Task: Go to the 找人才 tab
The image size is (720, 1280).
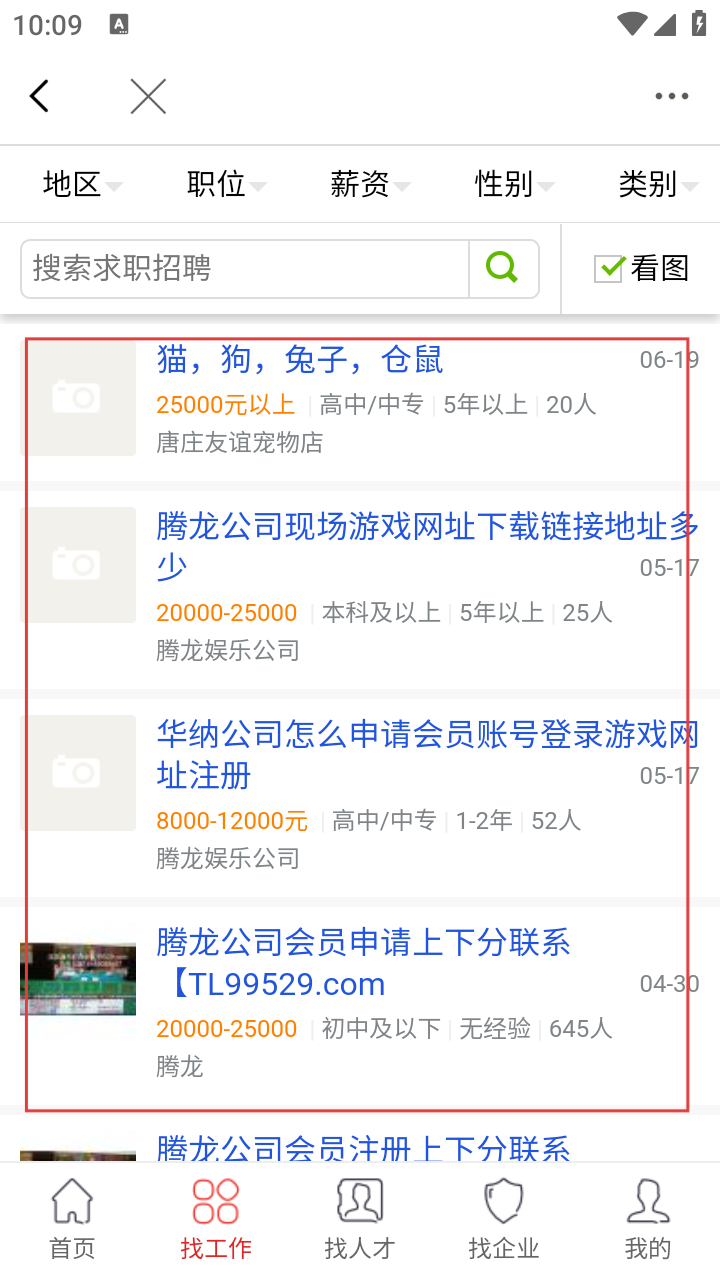Action: click(x=360, y=1220)
